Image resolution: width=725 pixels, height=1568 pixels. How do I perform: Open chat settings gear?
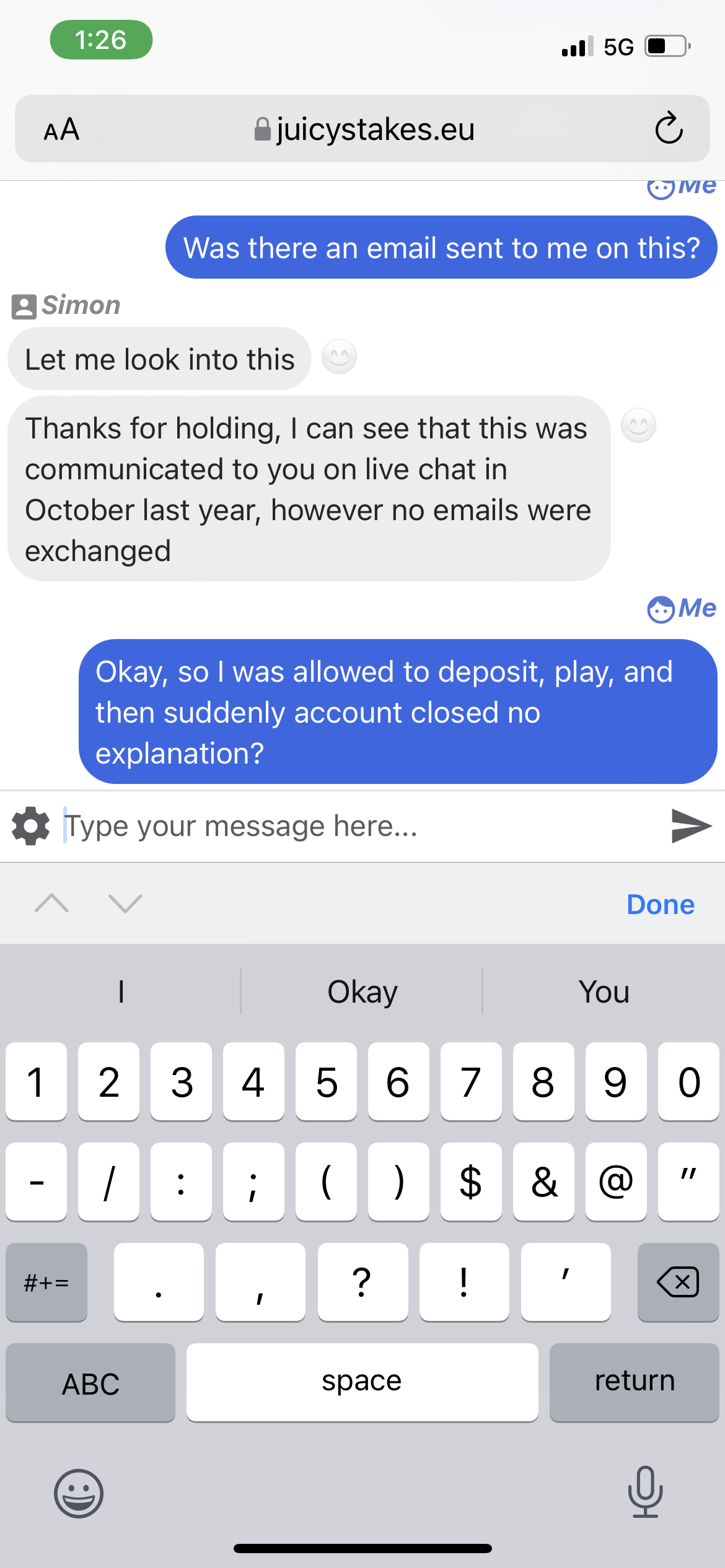[x=30, y=825]
